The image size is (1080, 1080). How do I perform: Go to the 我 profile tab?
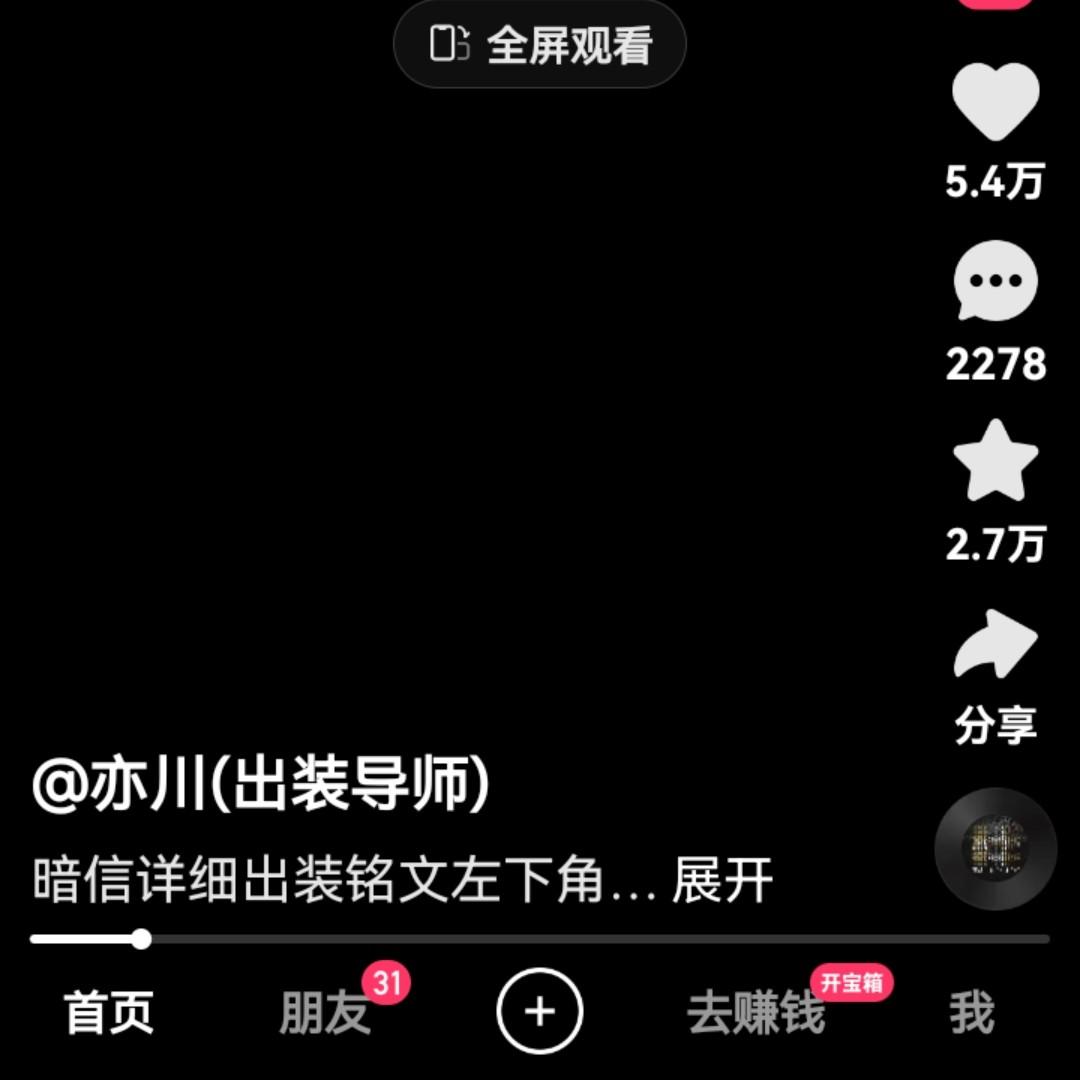pos(971,1013)
